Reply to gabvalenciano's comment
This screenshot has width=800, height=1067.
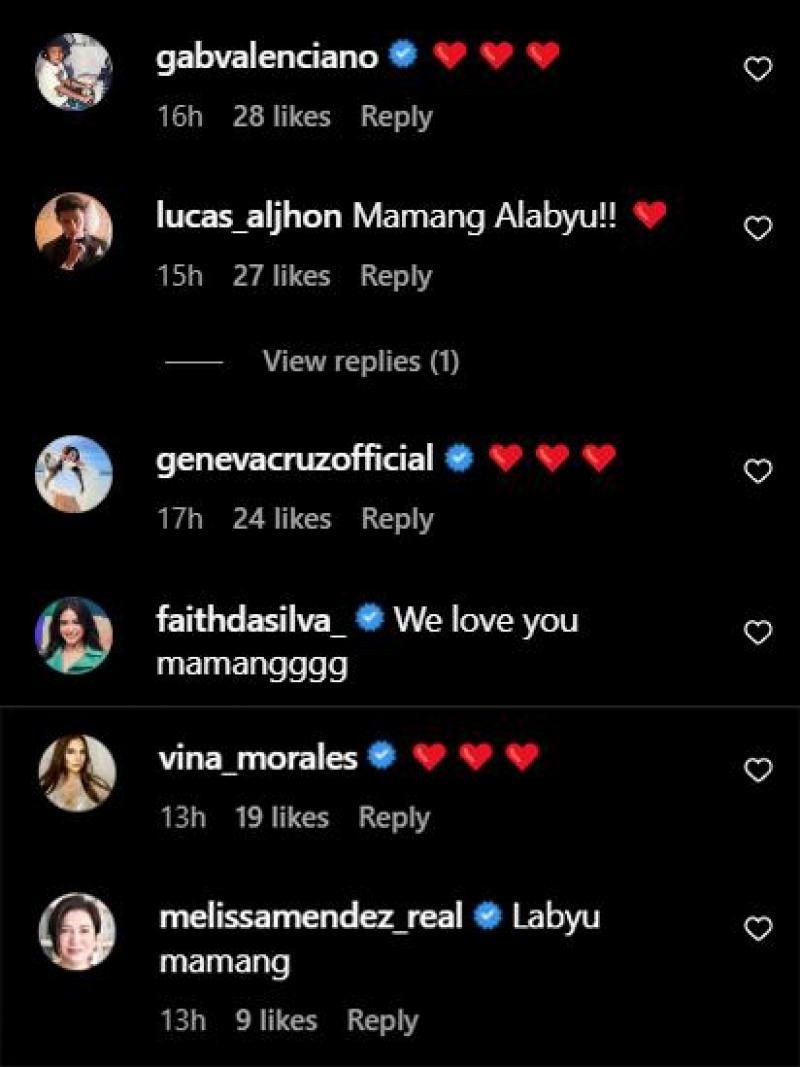(x=396, y=117)
